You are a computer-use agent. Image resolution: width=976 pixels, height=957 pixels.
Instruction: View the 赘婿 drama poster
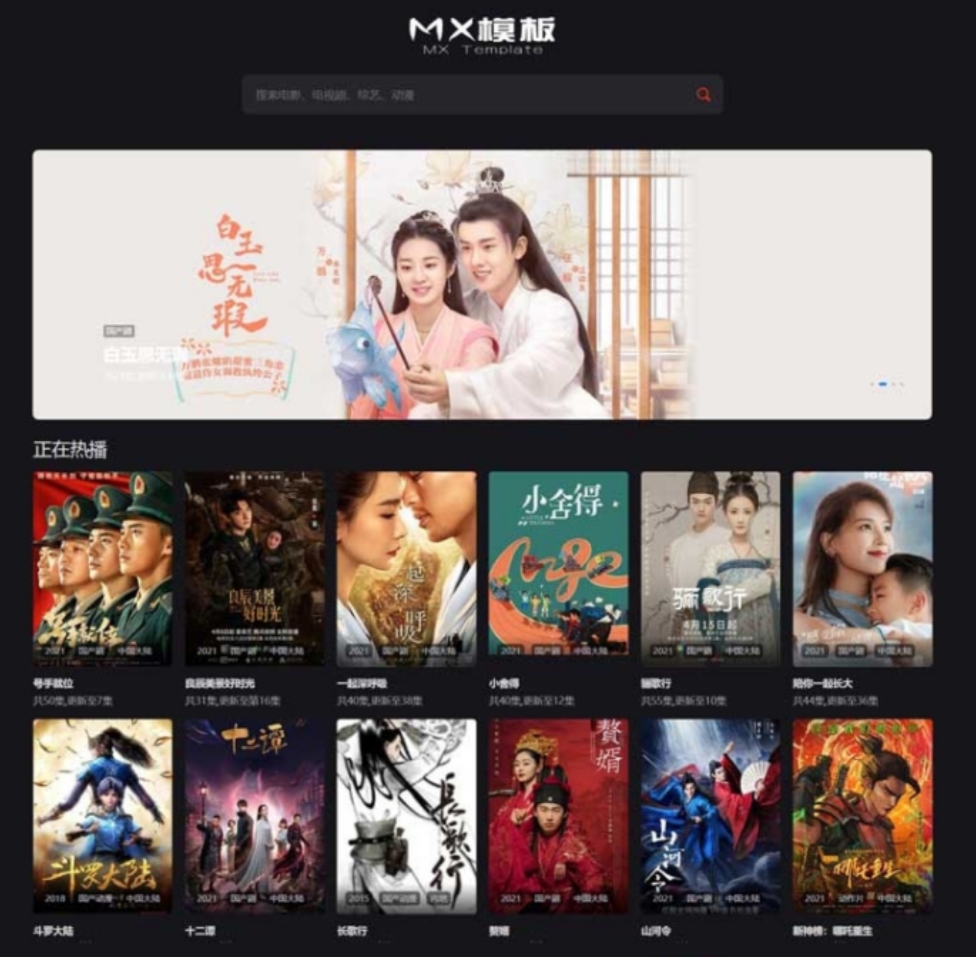click(x=559, y=815)
